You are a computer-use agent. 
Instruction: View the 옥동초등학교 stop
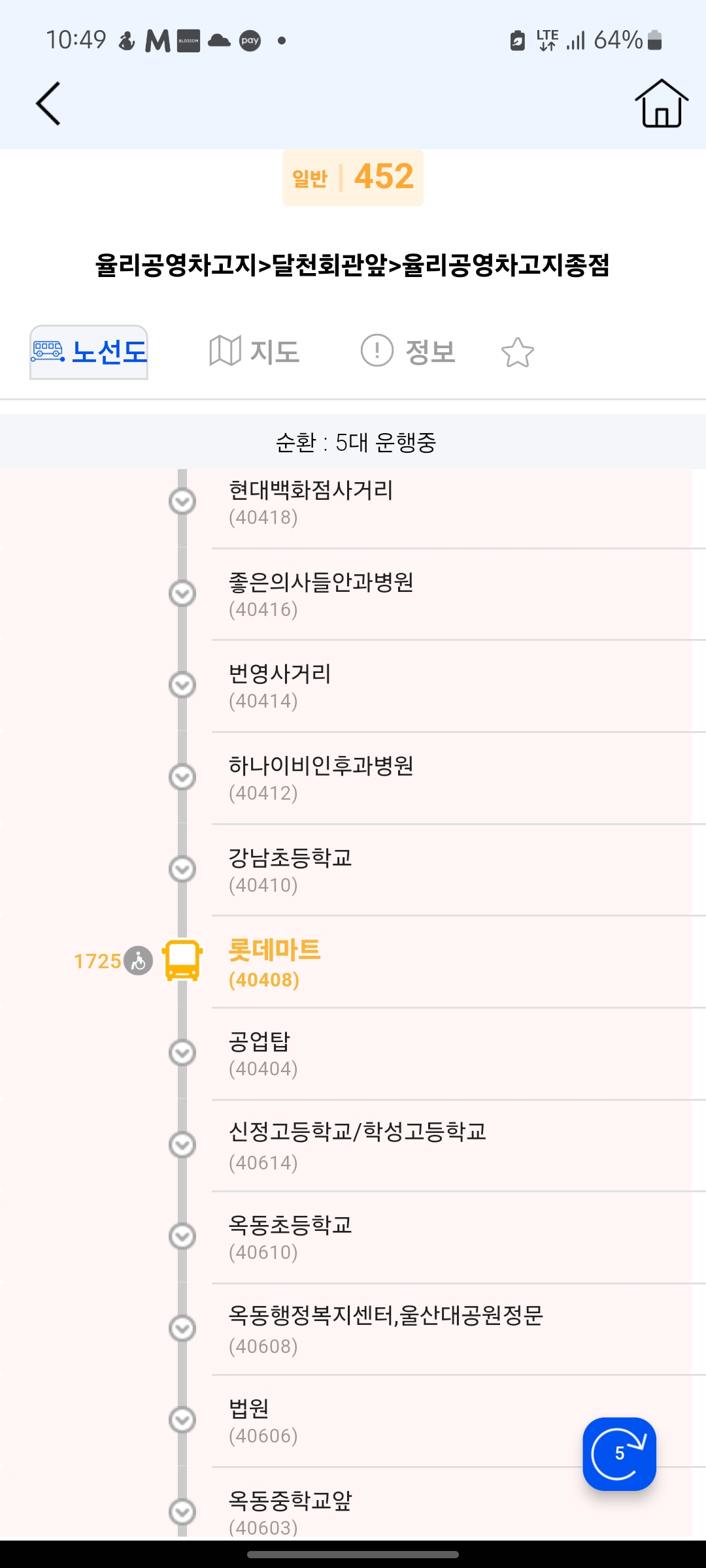451,1237
